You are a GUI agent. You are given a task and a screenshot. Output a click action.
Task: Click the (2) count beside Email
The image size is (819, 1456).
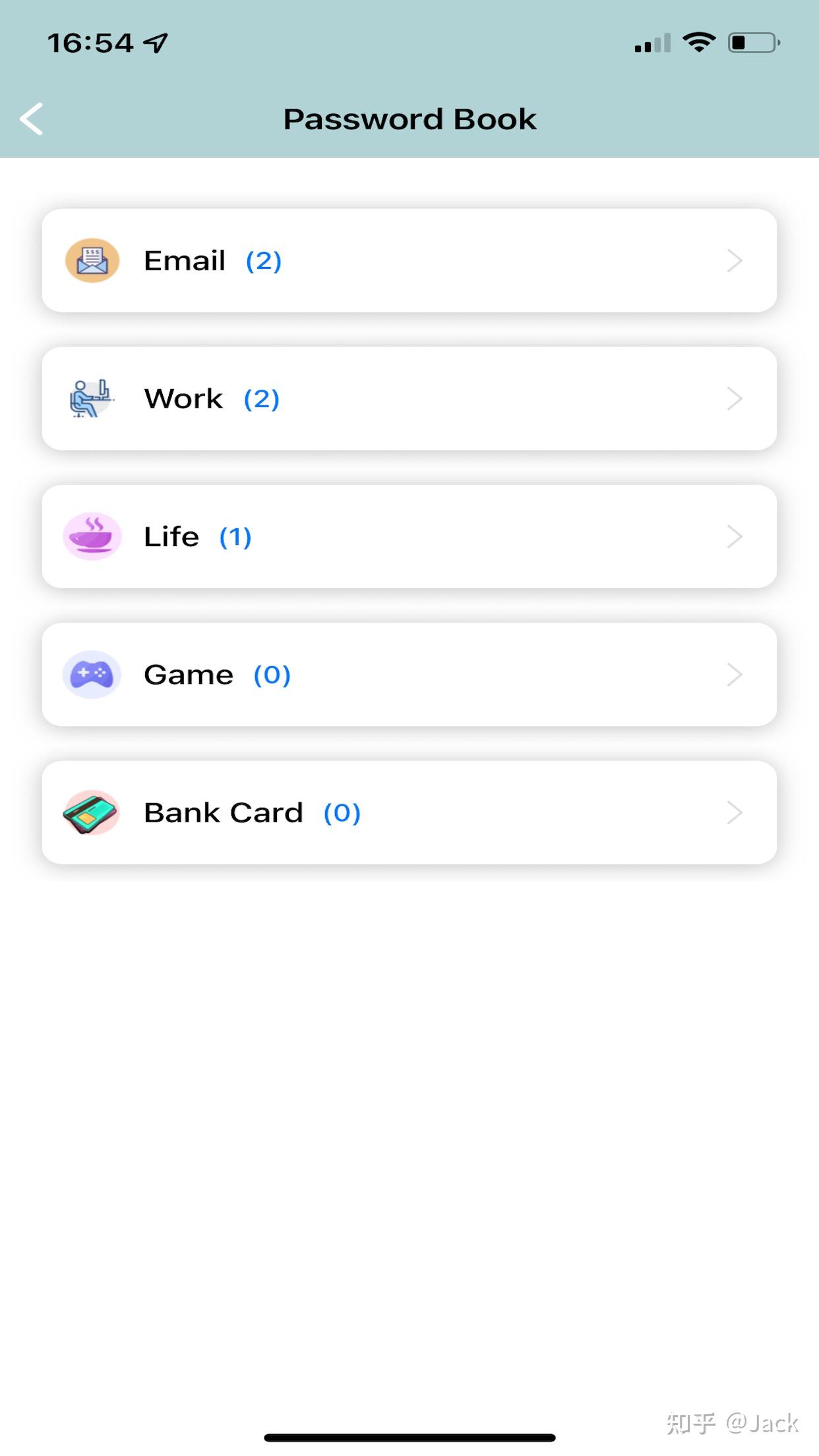click(261, 260)
